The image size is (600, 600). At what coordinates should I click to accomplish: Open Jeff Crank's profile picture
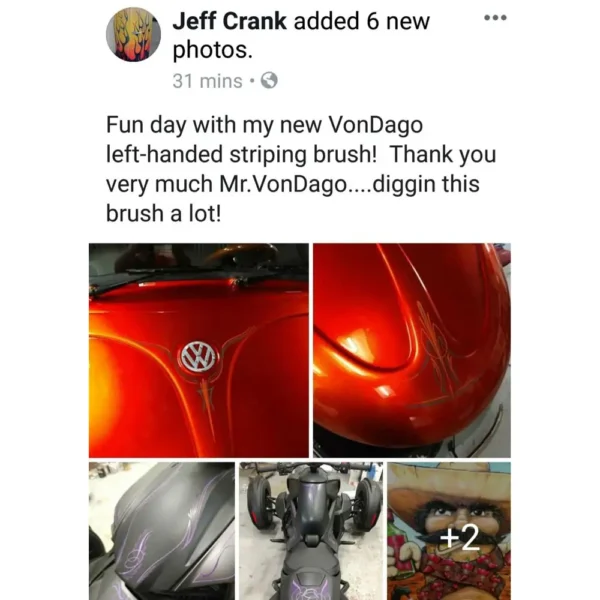(133, 35)
